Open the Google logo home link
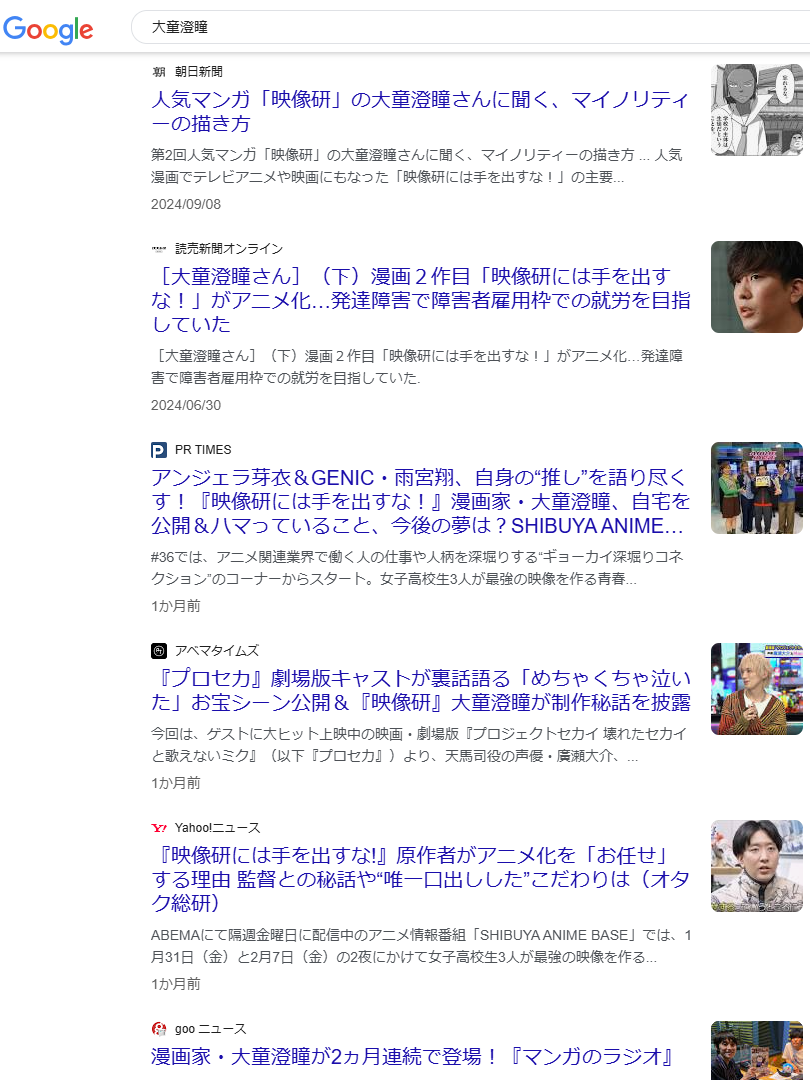 [x=48, y=29]
